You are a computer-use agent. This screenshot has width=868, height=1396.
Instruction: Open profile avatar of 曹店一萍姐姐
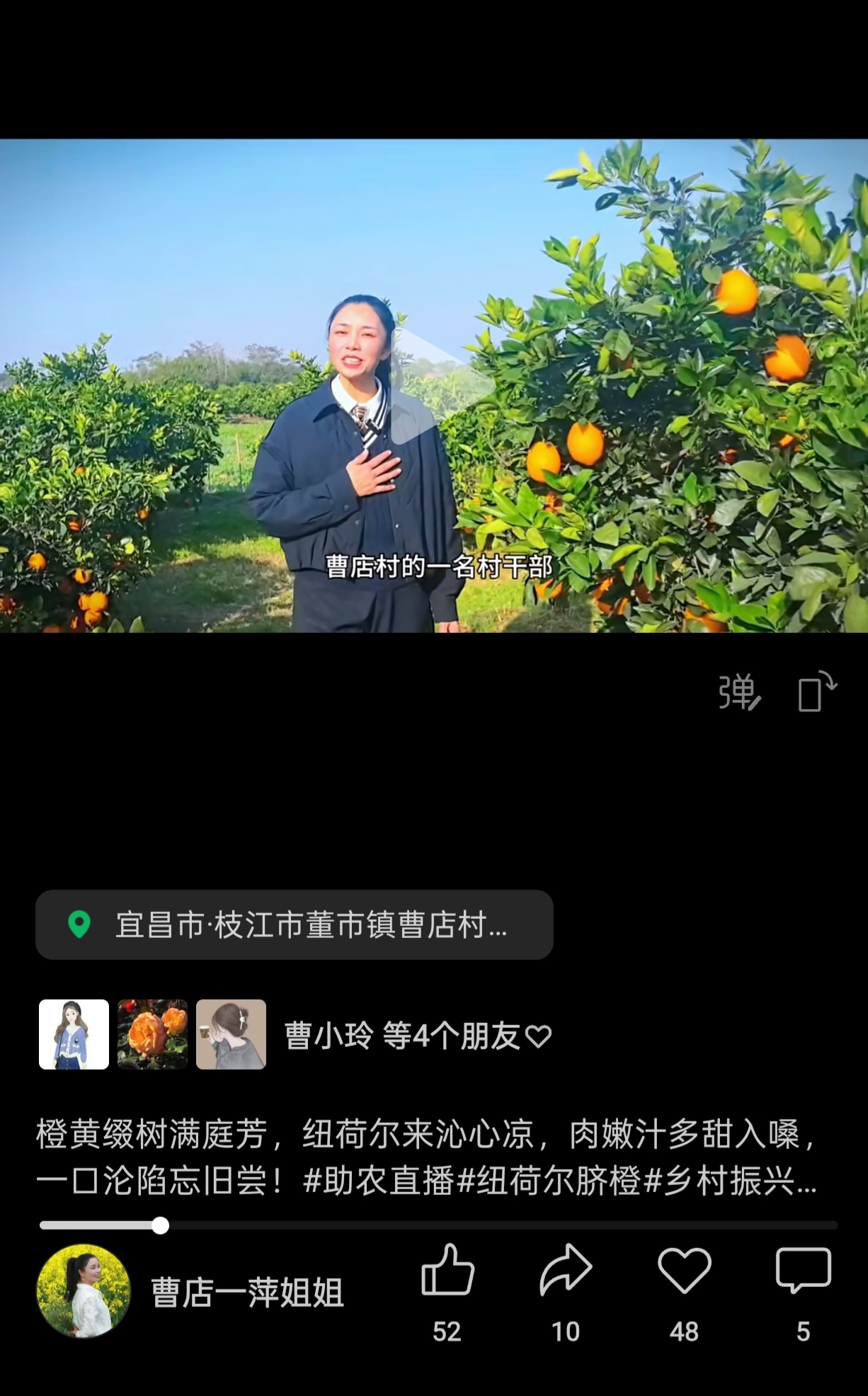(84, 1291)
